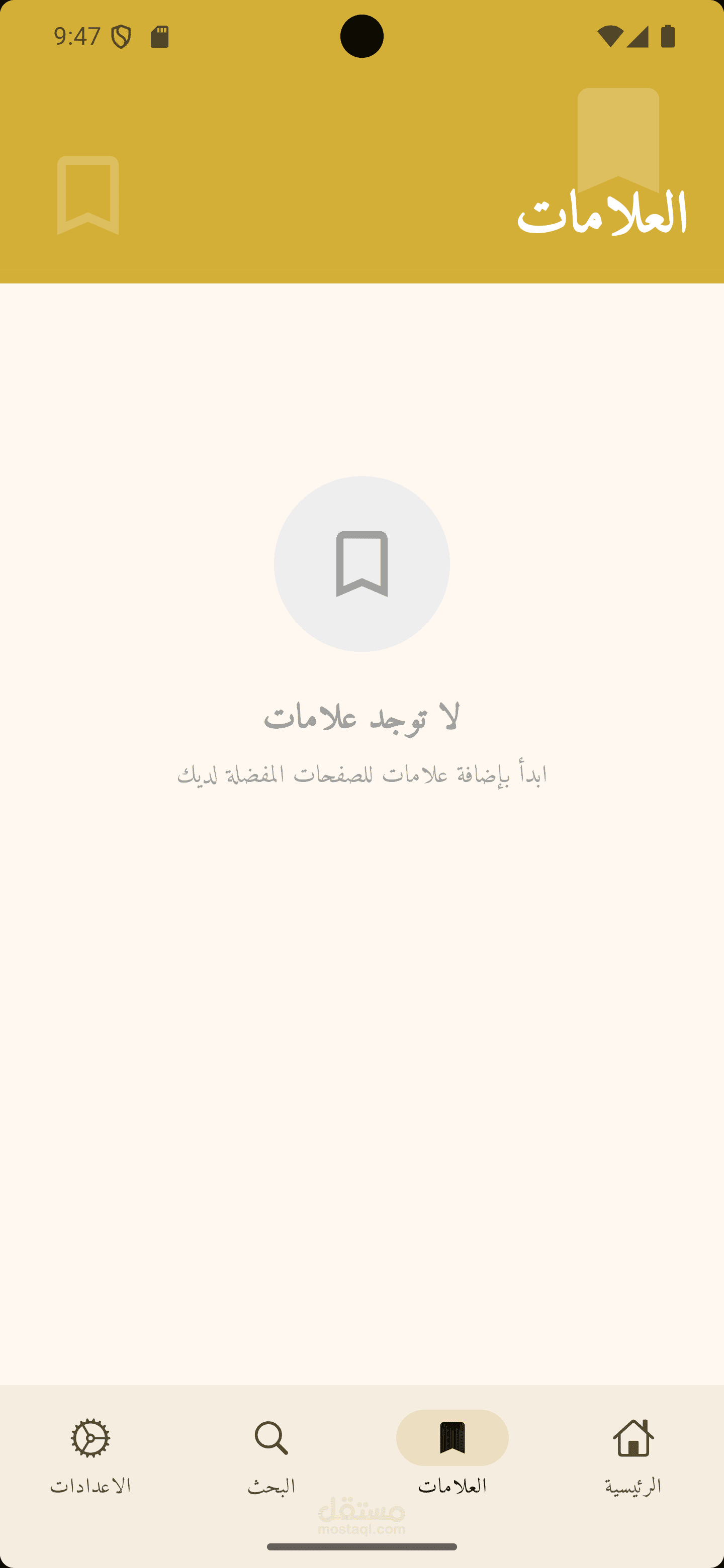Go to the الاعدادات settings tab

pyautogui.click(x=90, y=1455)
